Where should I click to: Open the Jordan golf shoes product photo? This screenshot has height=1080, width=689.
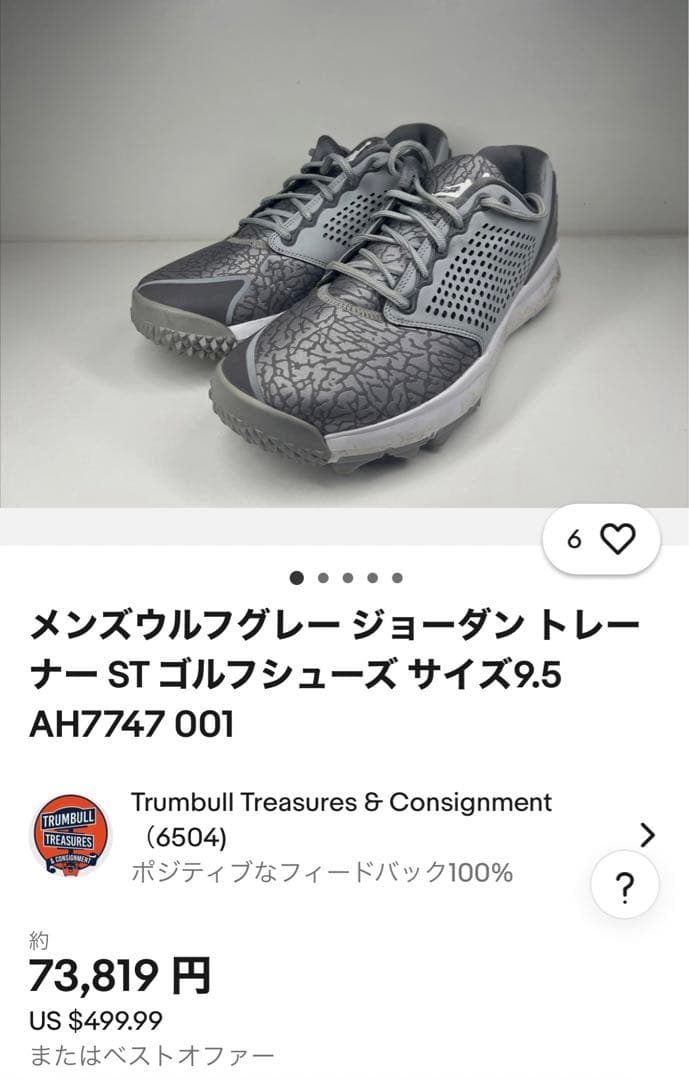(x=344, y=290)
